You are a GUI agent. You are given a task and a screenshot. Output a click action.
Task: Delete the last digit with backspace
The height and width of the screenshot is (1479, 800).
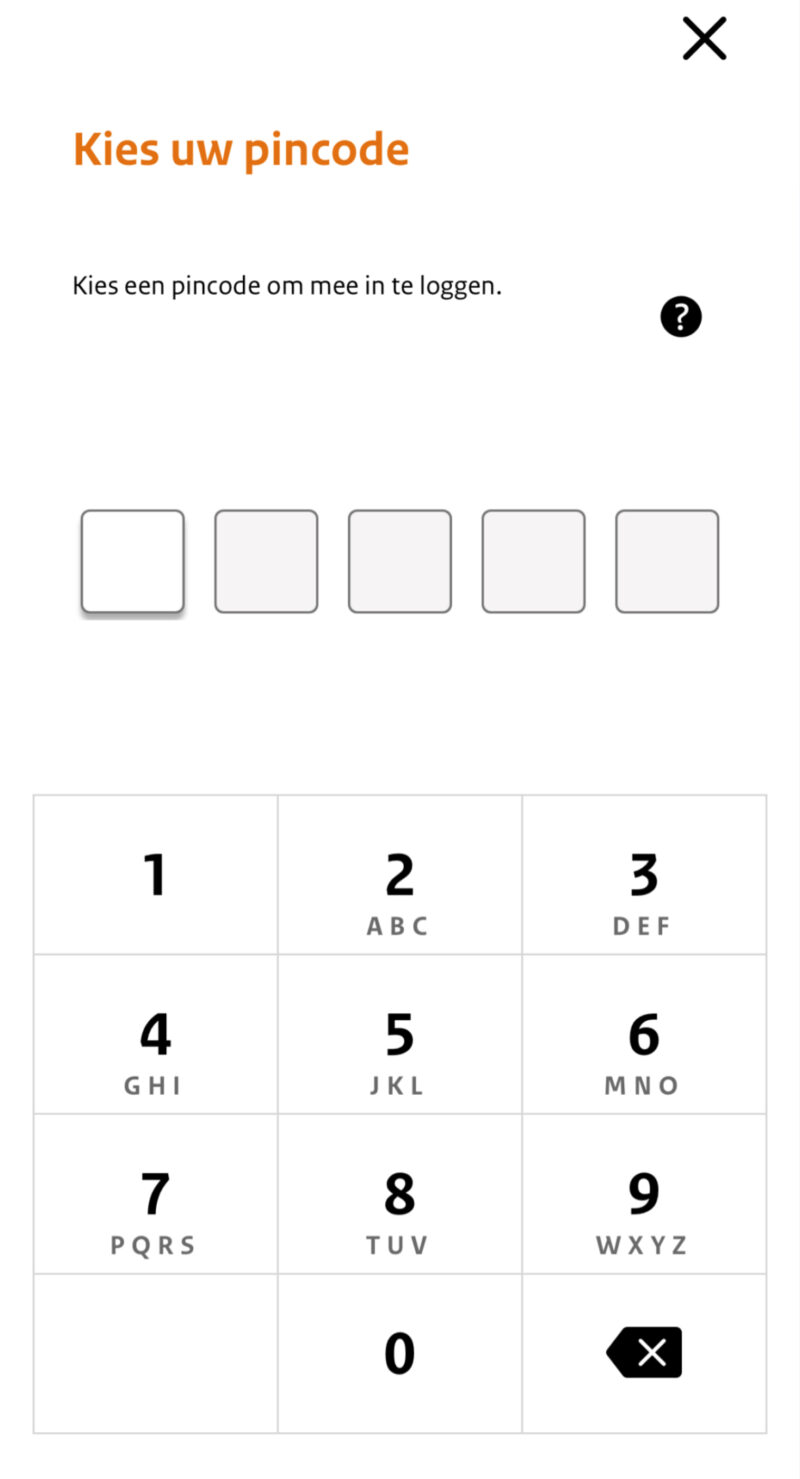644,1353
